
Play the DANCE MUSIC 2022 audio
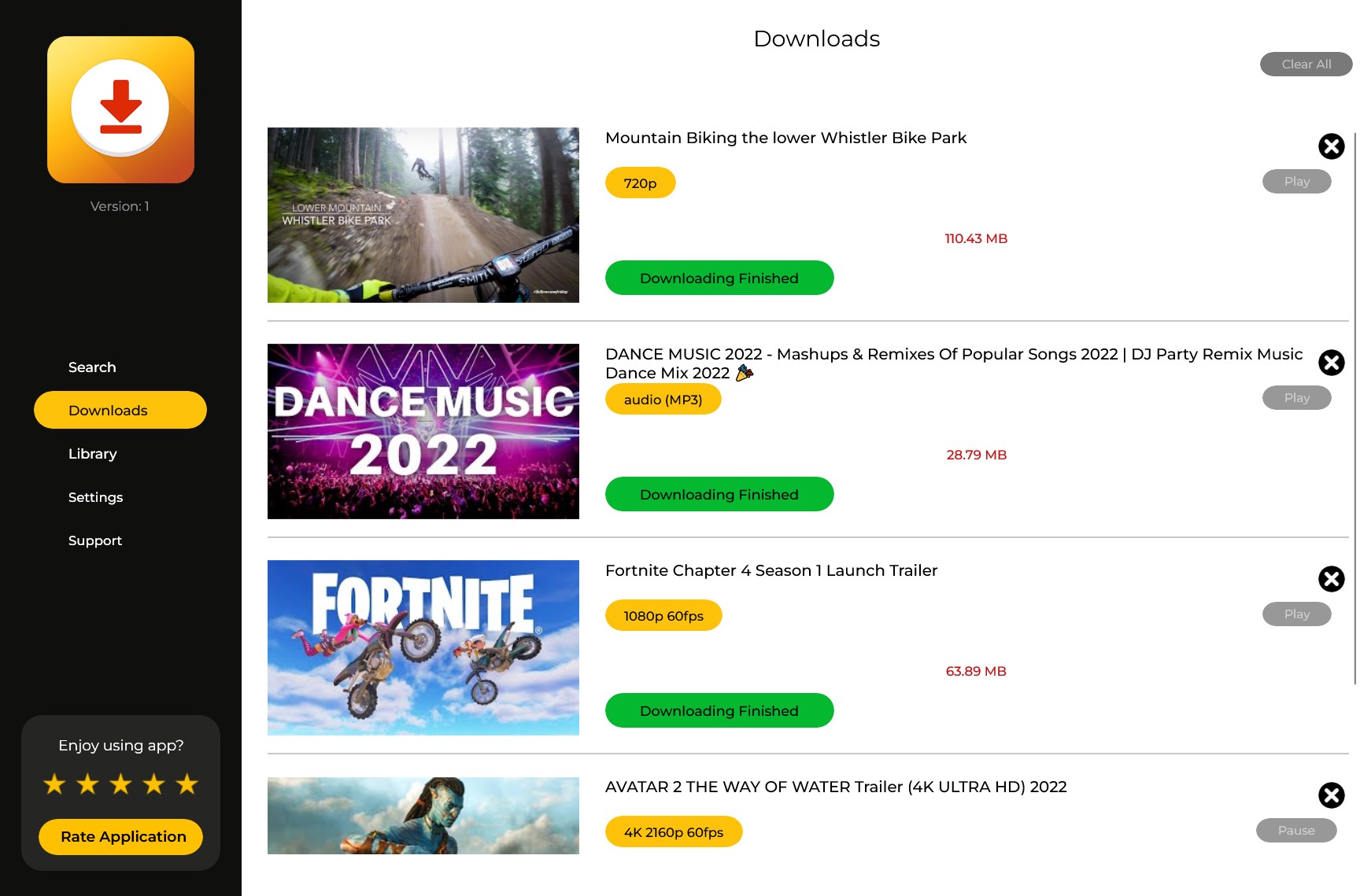click(x=1296, y=398)
